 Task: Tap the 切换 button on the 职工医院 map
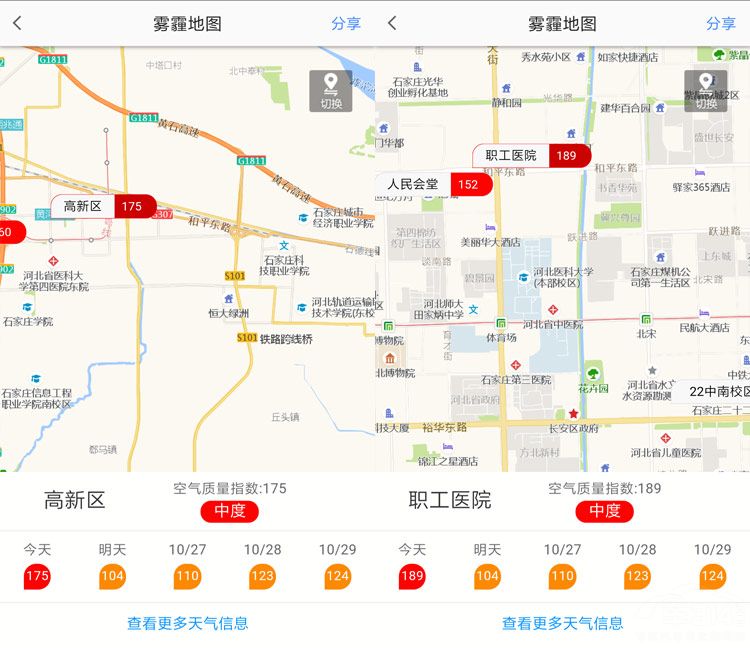tap(705, 91)
